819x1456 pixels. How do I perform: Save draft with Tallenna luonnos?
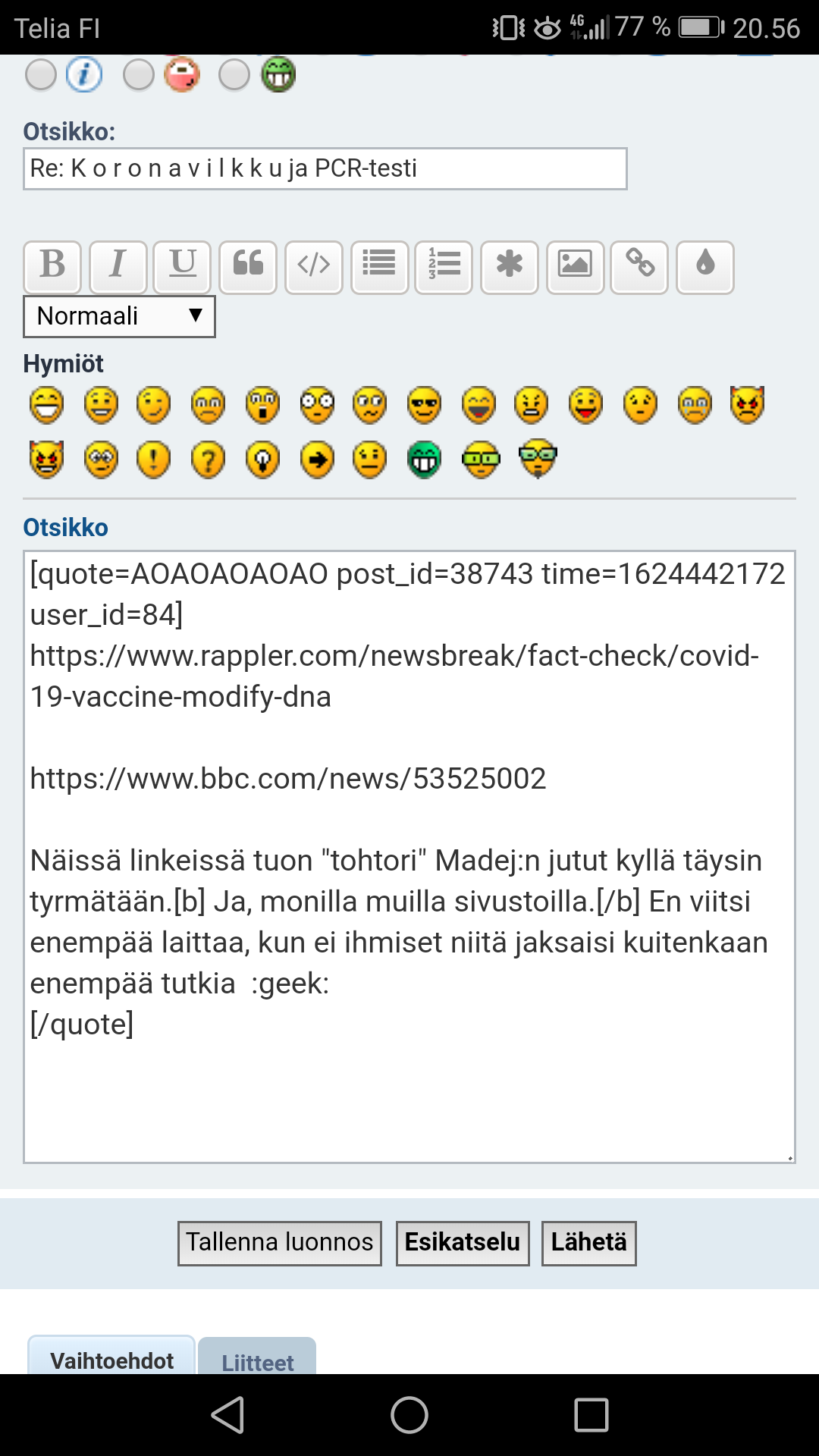click(280, 1243)
